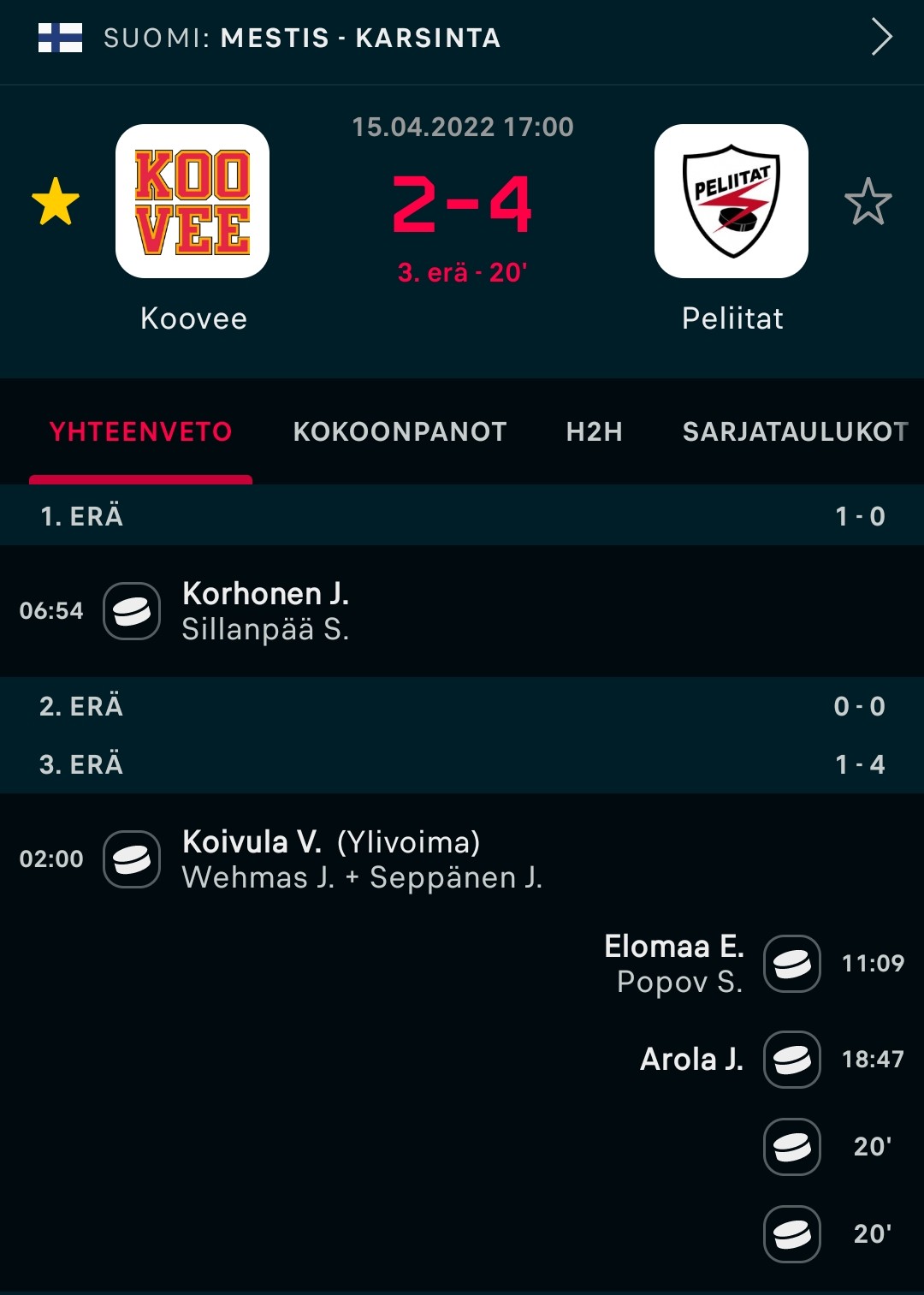The width and height of the screenshot is (924, 1295).
Task: Select the Yhteenveto tab
Action: click(x=141, y=431)
